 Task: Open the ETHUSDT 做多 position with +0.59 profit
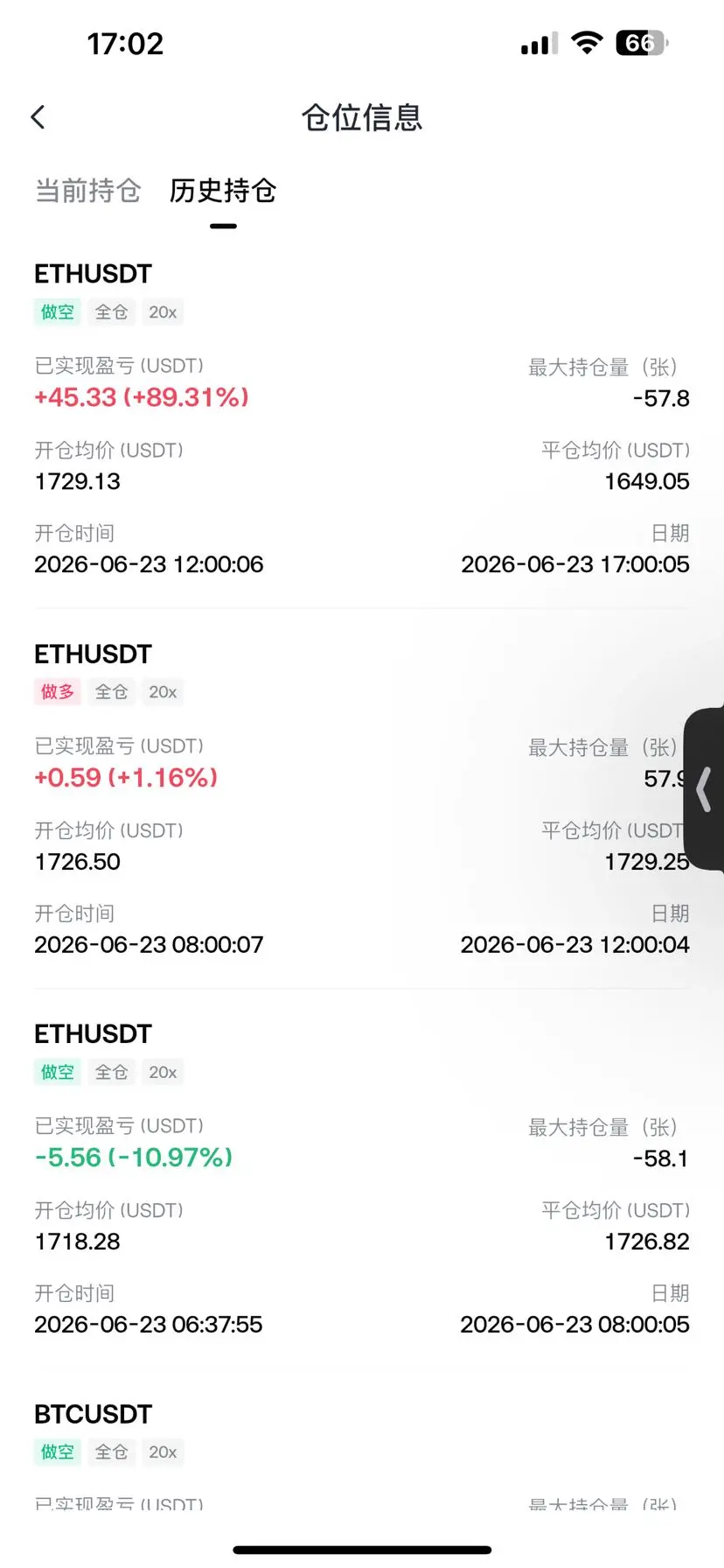click(362, 800)
